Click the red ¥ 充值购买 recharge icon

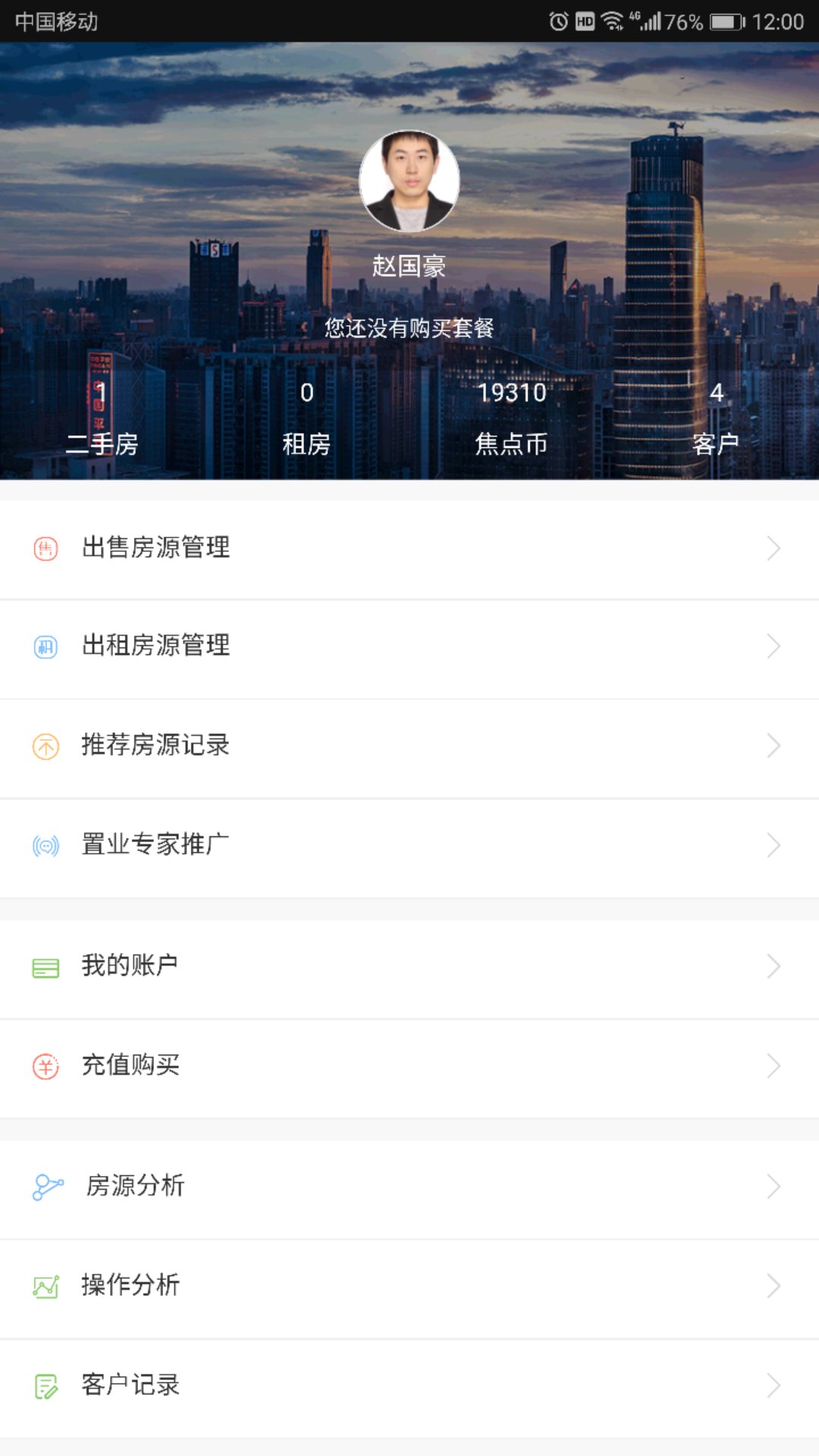(x=45, y=1065)
